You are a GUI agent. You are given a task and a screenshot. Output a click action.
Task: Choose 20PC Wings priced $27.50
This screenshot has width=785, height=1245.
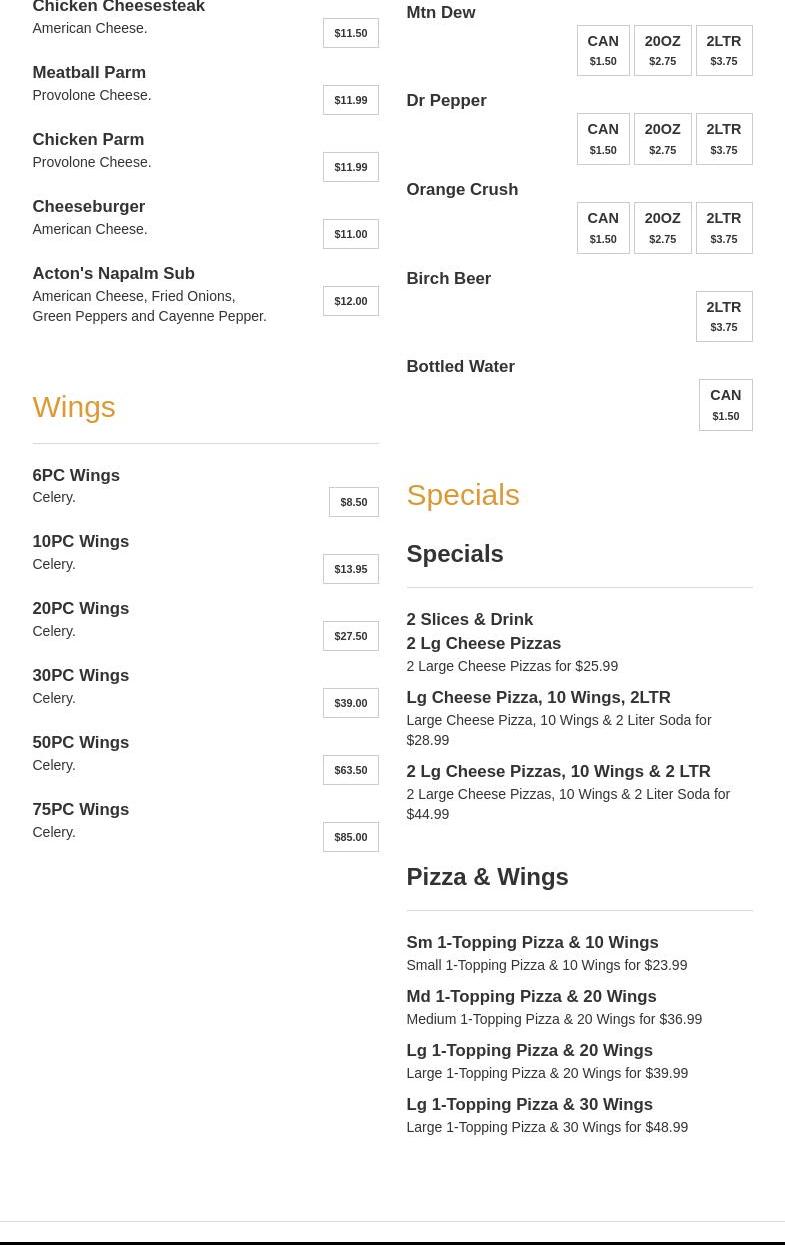350,636
